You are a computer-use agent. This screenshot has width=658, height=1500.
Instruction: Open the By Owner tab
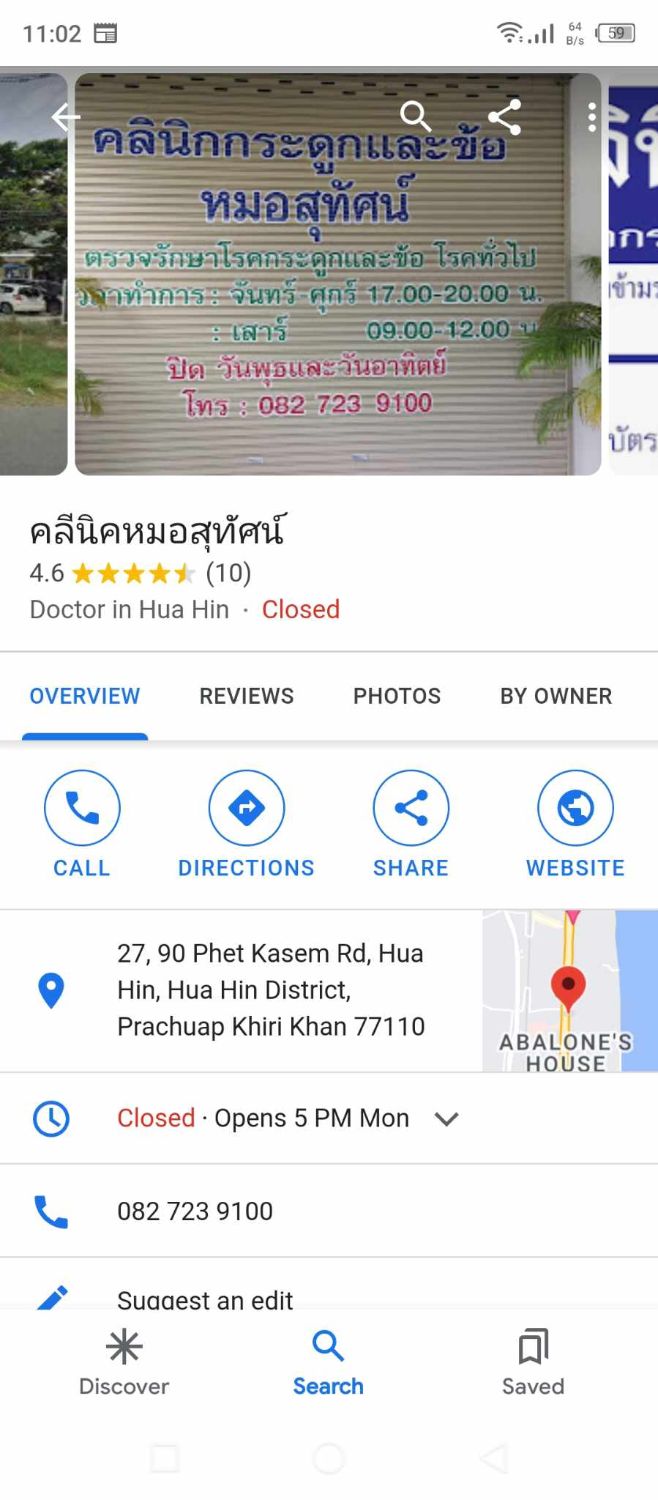(556, 696)
